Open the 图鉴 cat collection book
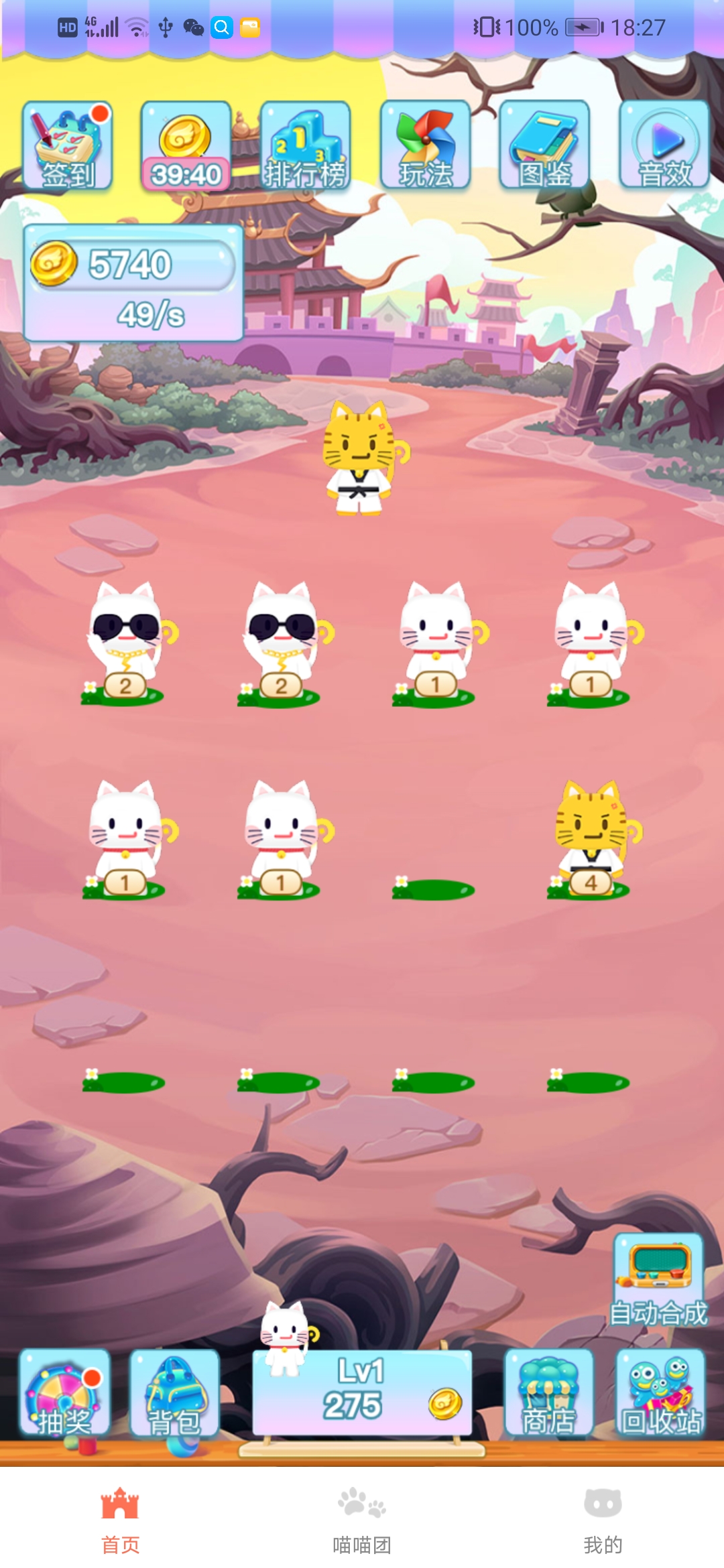This screenshot has width=724, height=1568. point(544,146)
